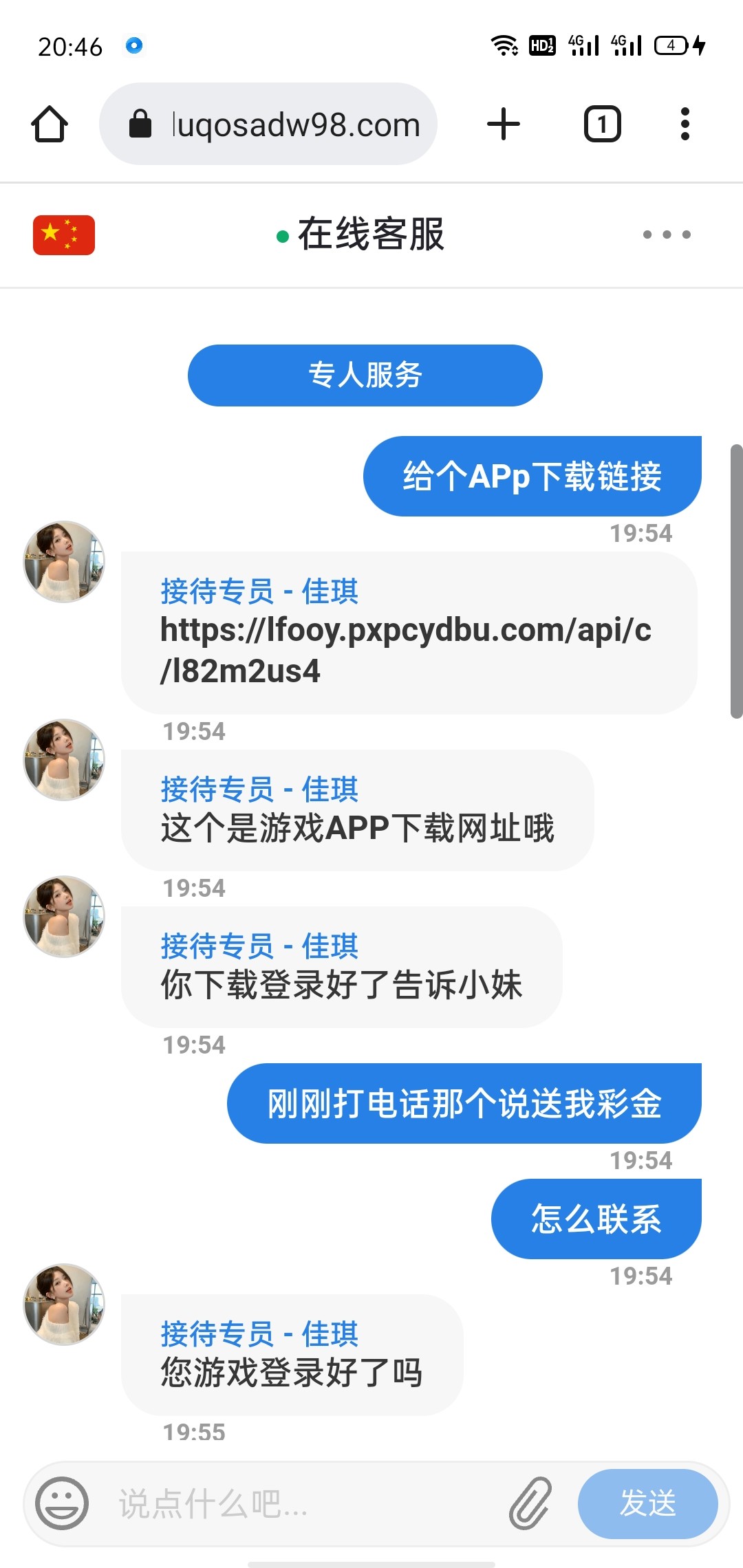Open a new browser tab
This screenshot has width=743, height=1568.
click(x=504, y=124)
